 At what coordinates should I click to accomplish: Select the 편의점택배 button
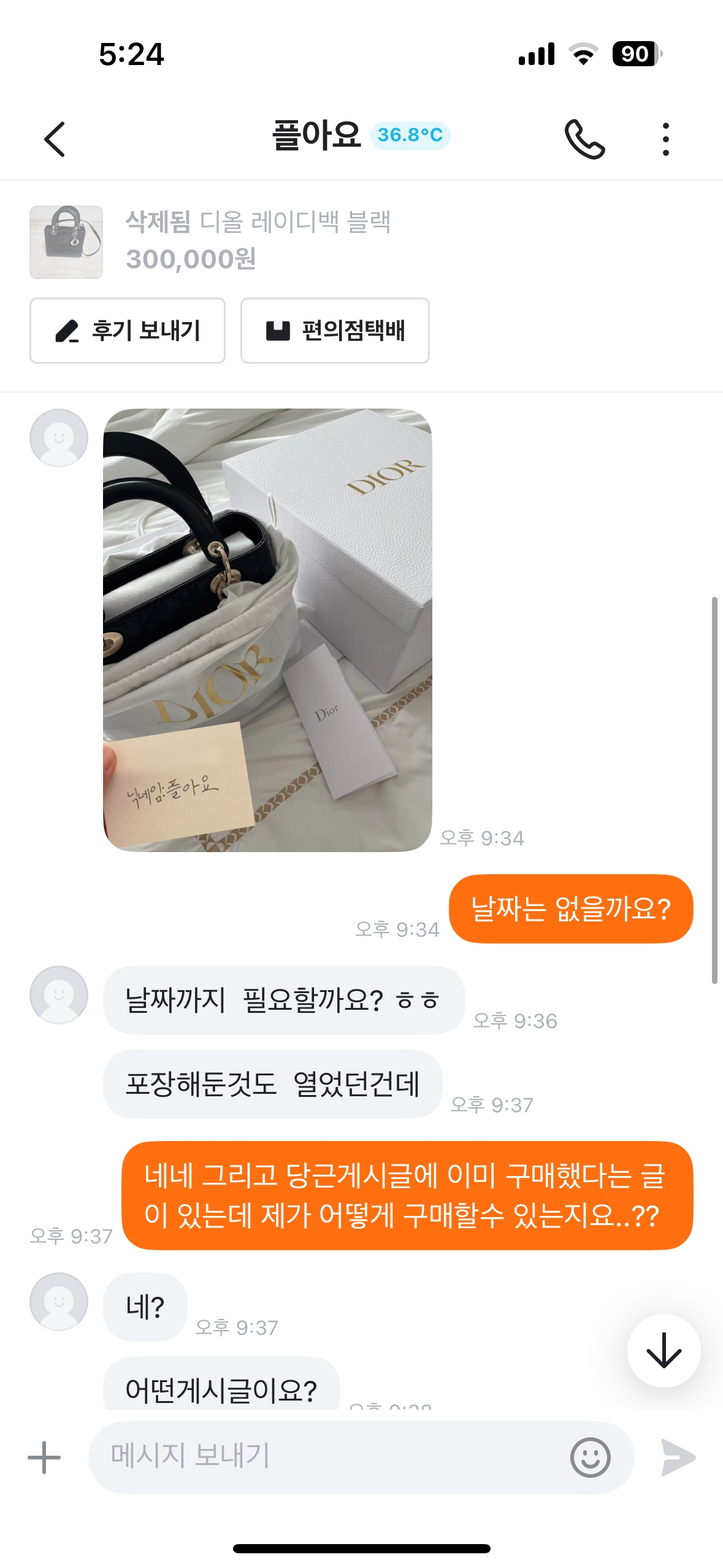tap(335, 331)
